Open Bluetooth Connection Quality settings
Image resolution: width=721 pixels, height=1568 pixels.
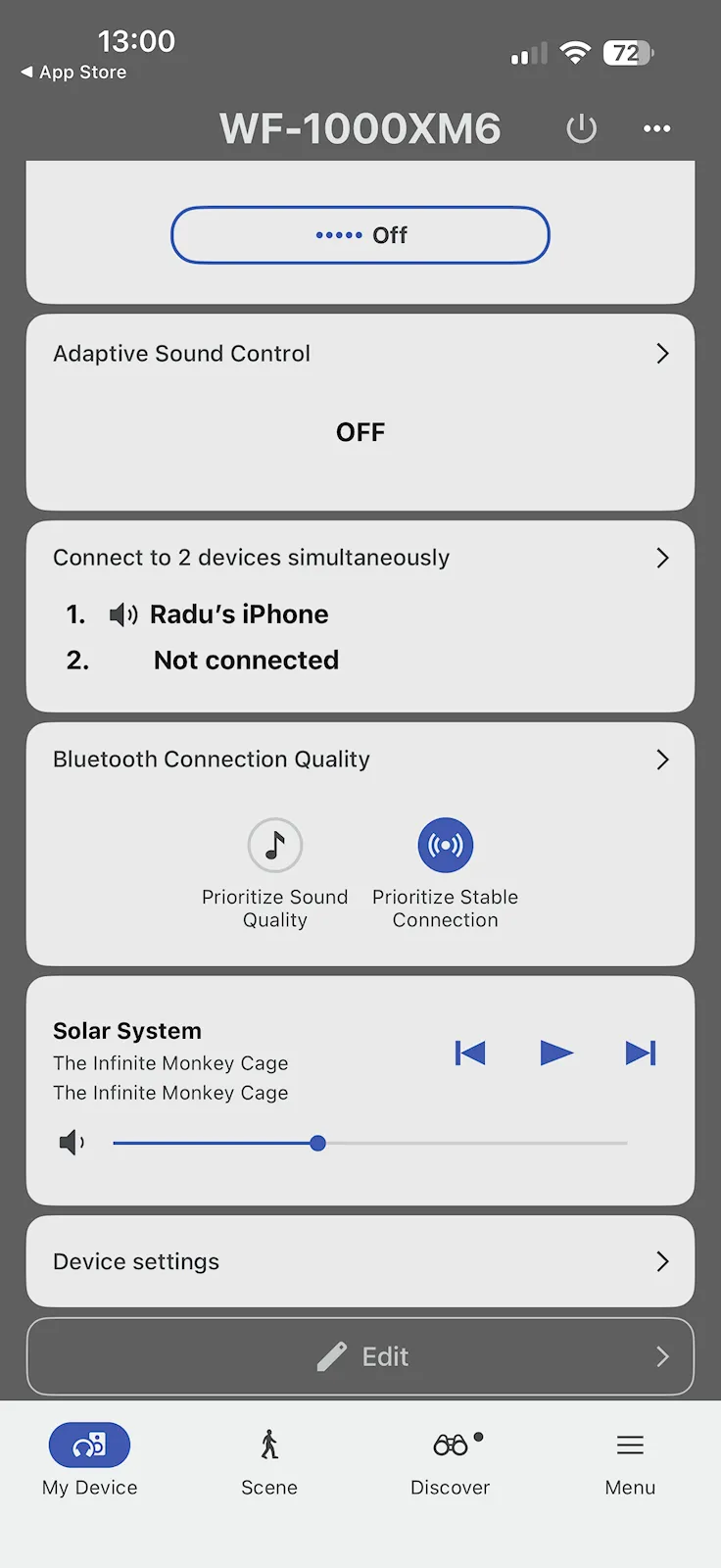[360, 759]
